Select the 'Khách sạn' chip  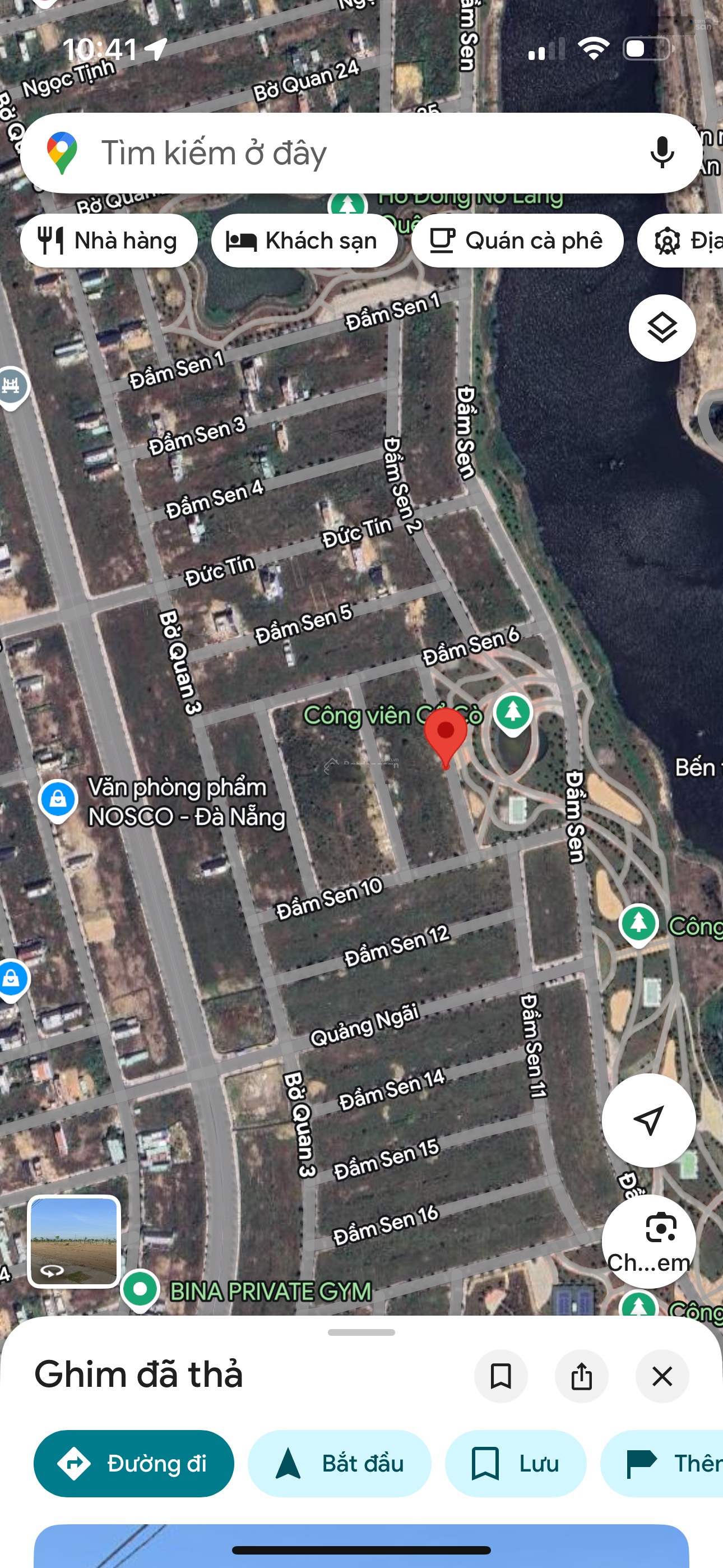[304, 241]
